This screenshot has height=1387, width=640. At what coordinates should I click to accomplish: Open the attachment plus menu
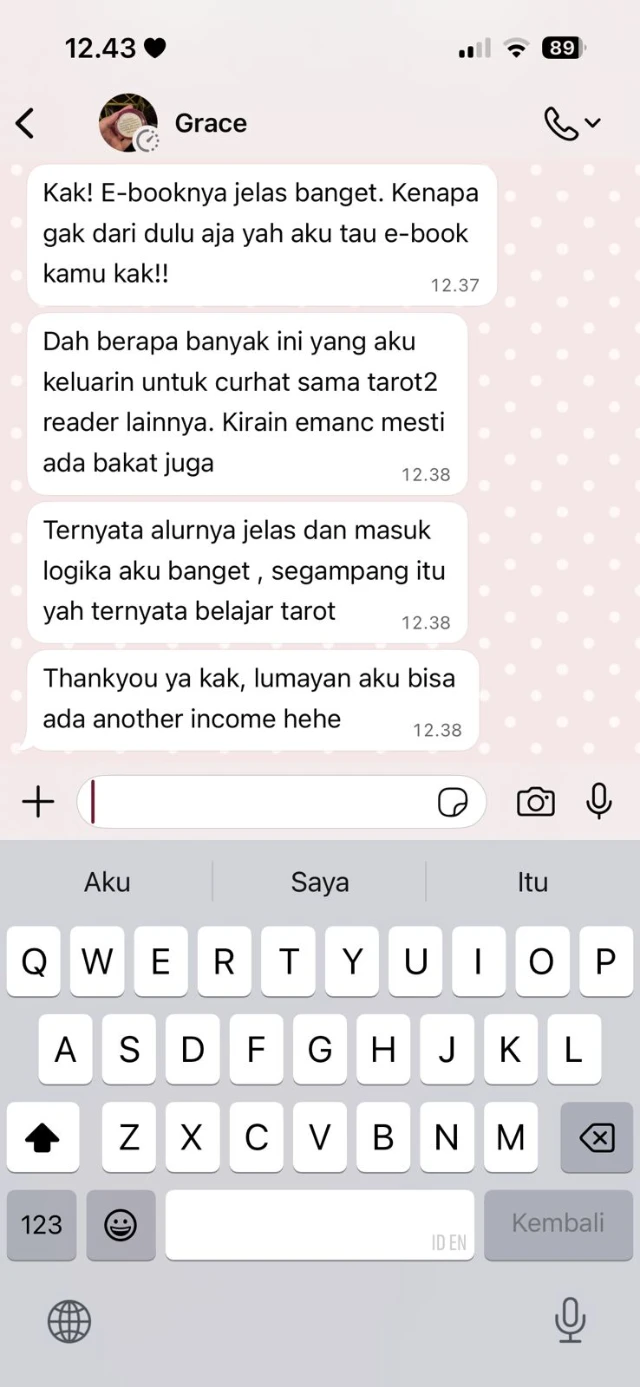coord(38,801)
